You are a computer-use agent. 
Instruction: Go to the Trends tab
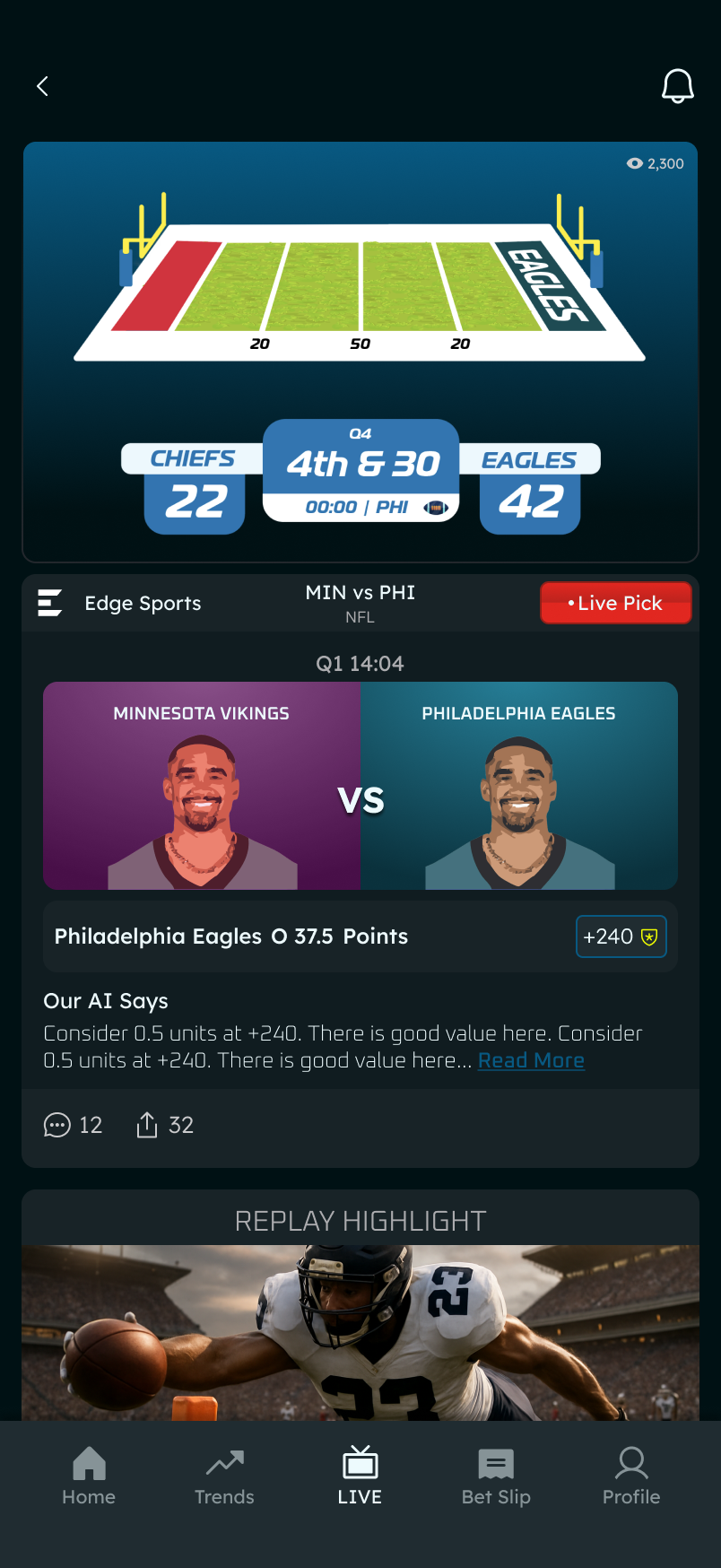point(224,1476)
